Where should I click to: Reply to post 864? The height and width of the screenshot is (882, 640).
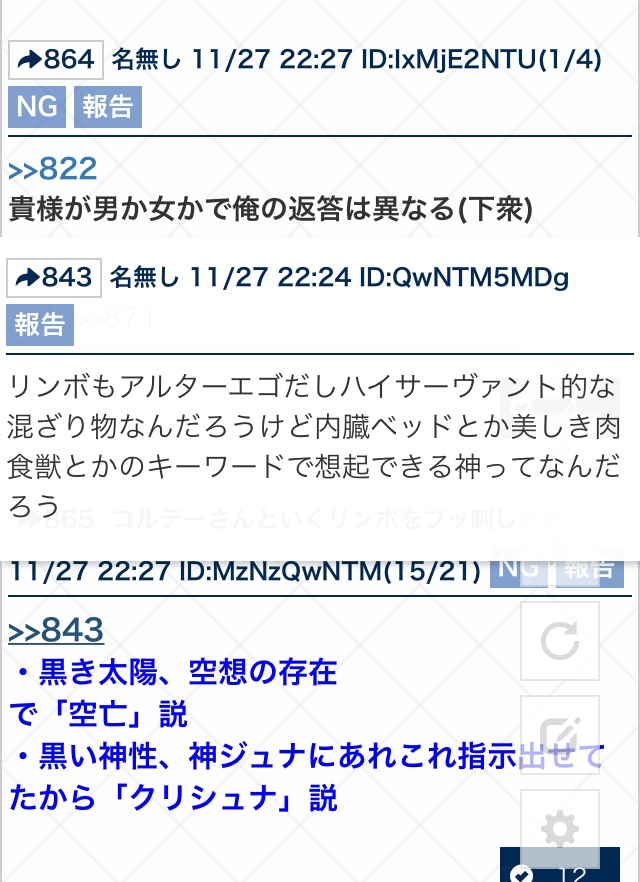coord(55,60)
